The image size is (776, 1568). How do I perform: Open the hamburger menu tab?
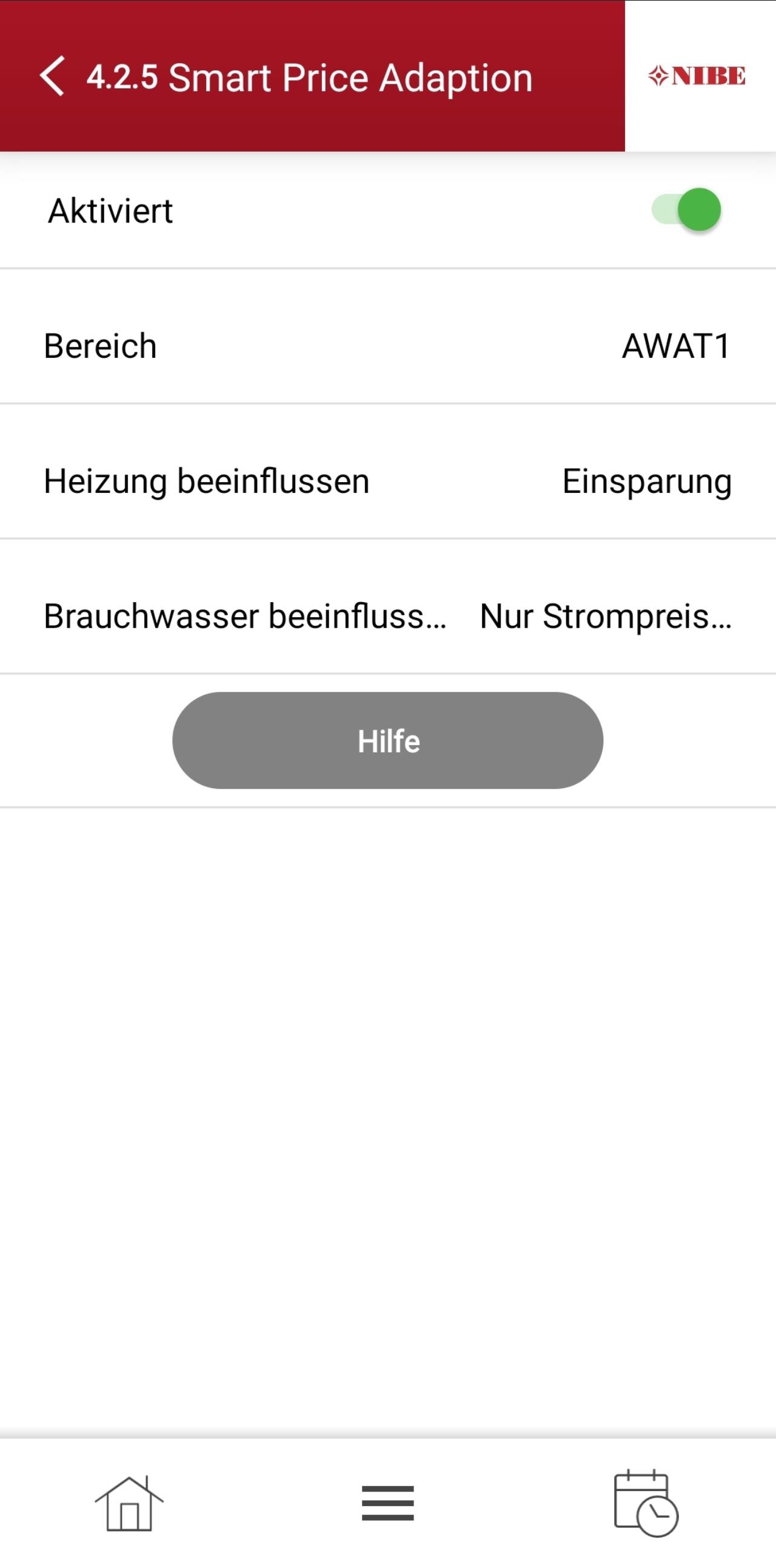point(387,1503)
